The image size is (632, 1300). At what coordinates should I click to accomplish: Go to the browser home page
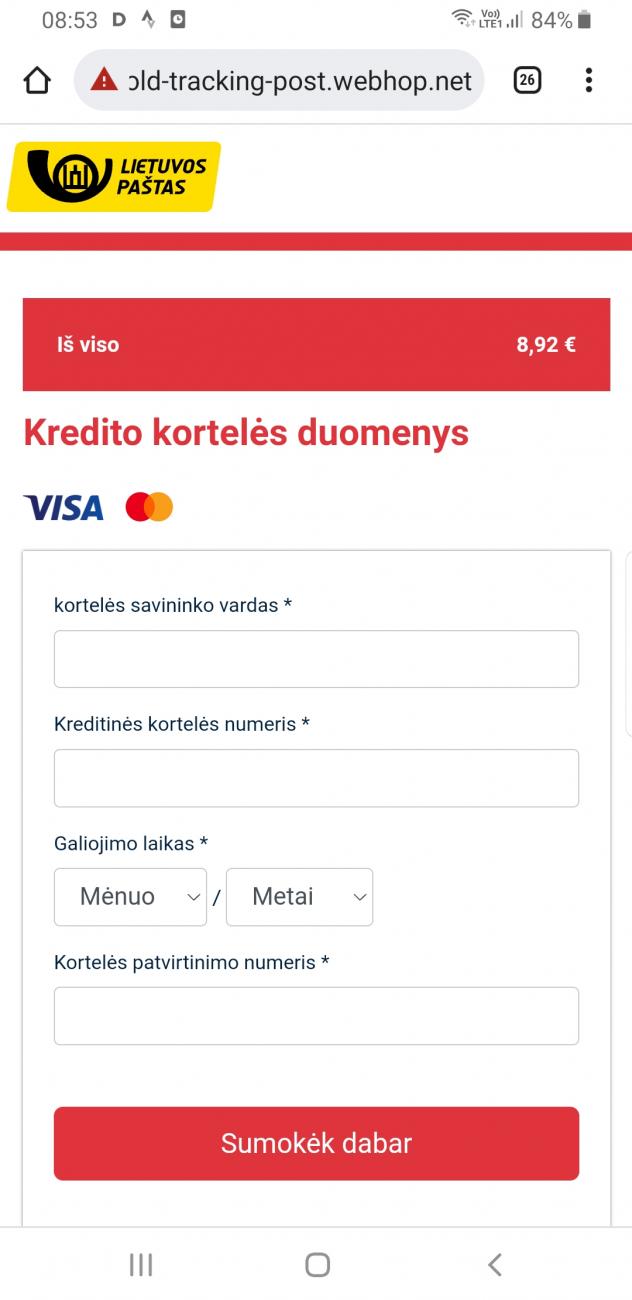[x=37, y=80]
